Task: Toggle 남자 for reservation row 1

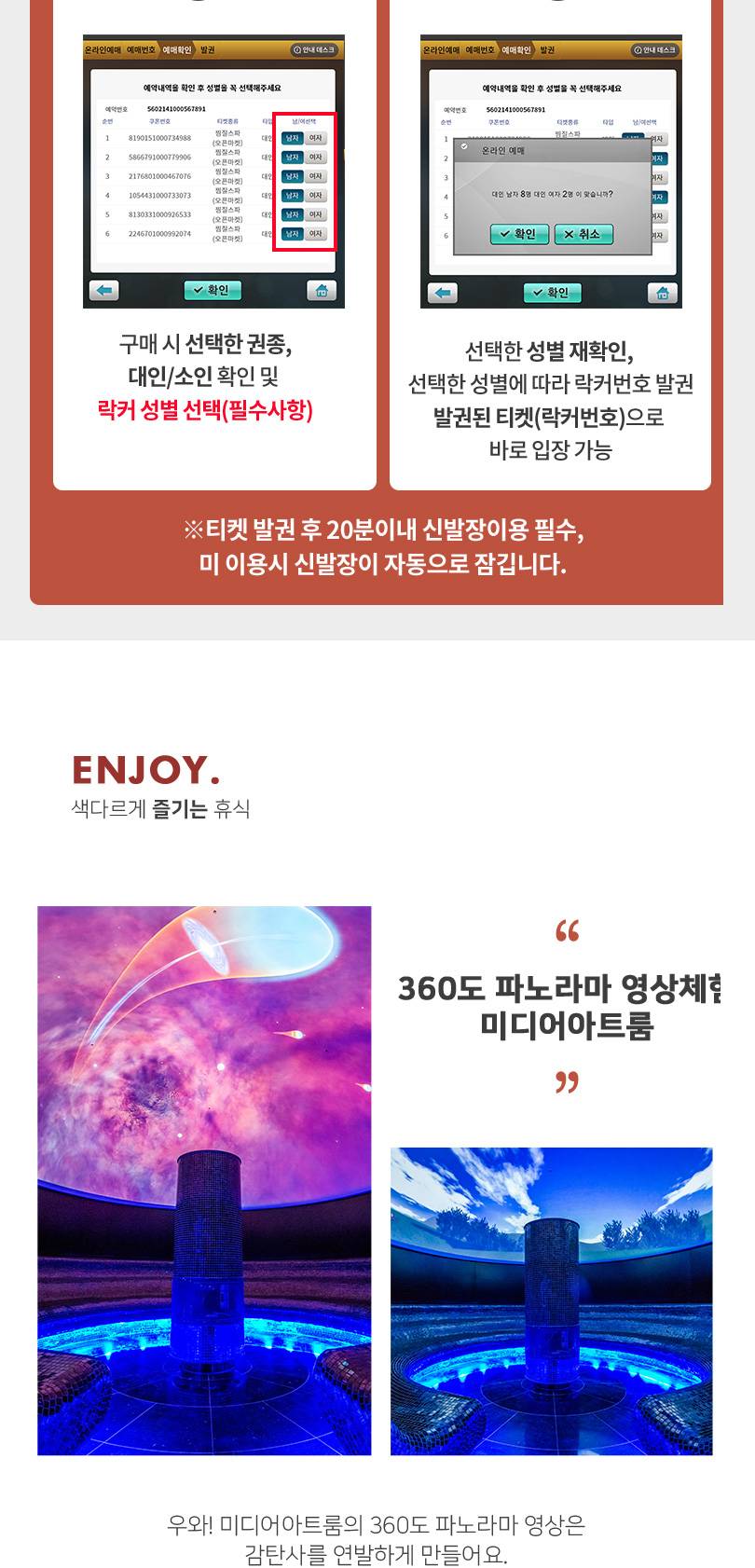Action: 293,139
